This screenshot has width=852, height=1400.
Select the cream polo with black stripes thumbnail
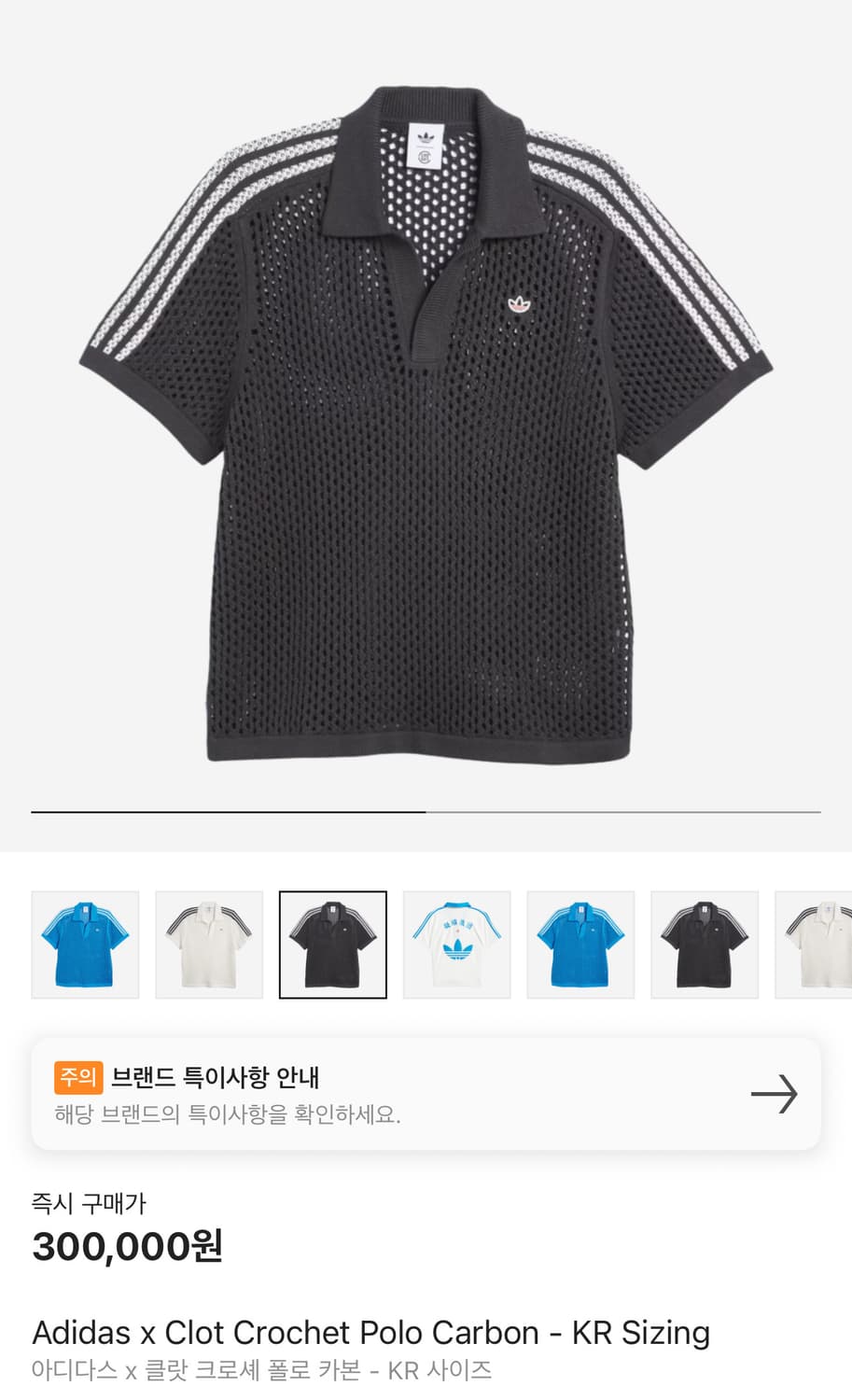(209, 944)
